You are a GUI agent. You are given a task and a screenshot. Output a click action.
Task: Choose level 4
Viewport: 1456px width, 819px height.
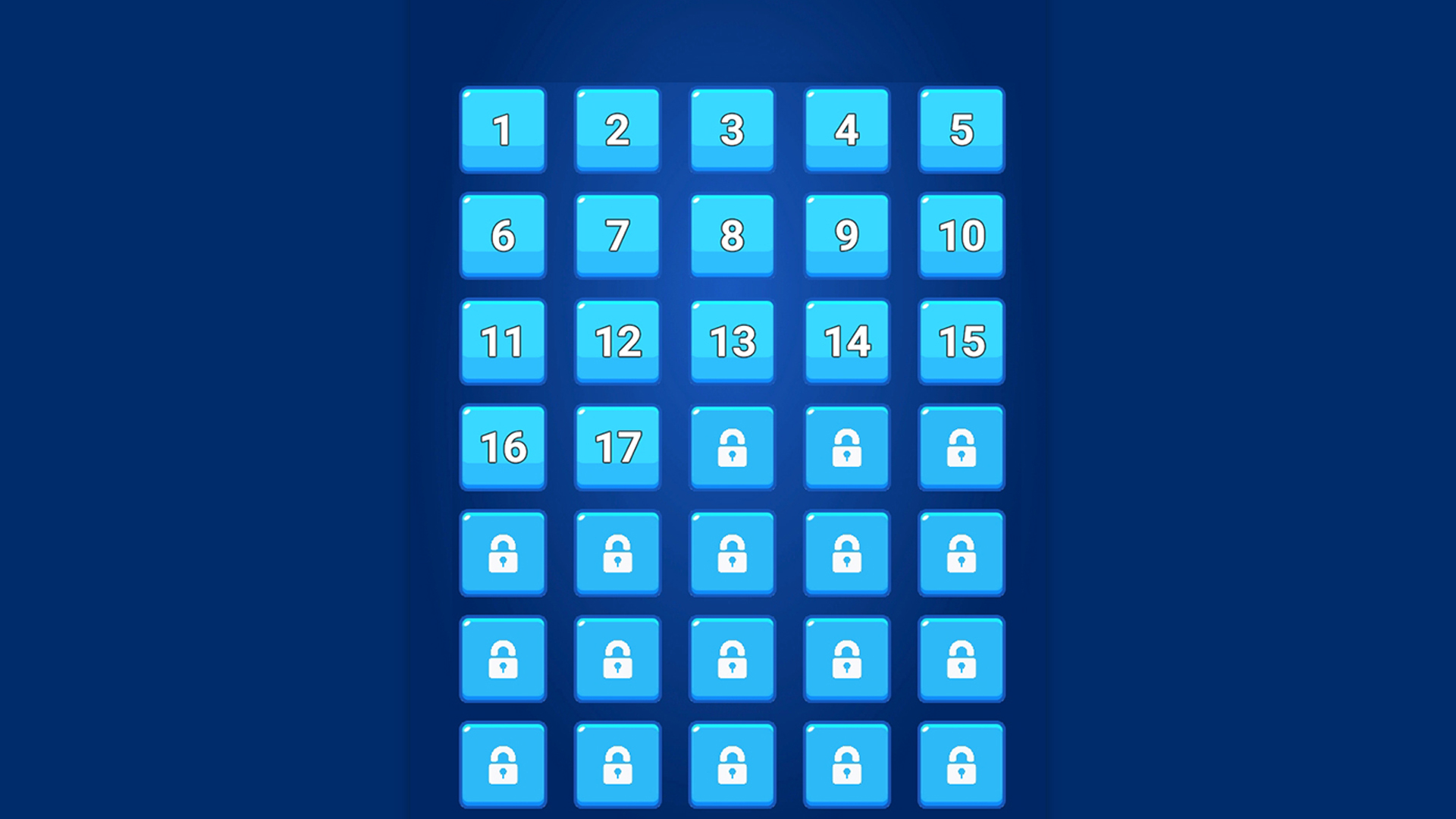point(846,130)
